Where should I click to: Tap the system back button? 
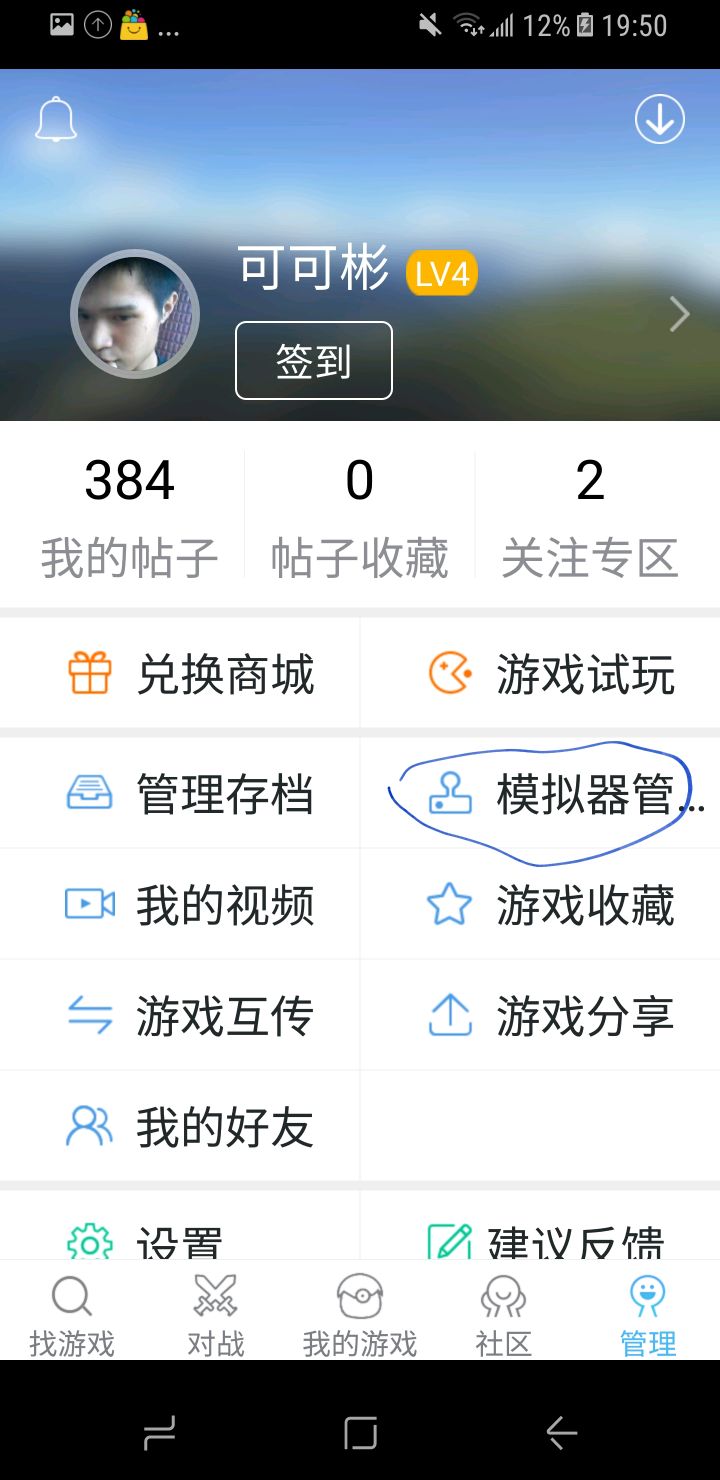pyautogui.click(x=561, y=1434)
